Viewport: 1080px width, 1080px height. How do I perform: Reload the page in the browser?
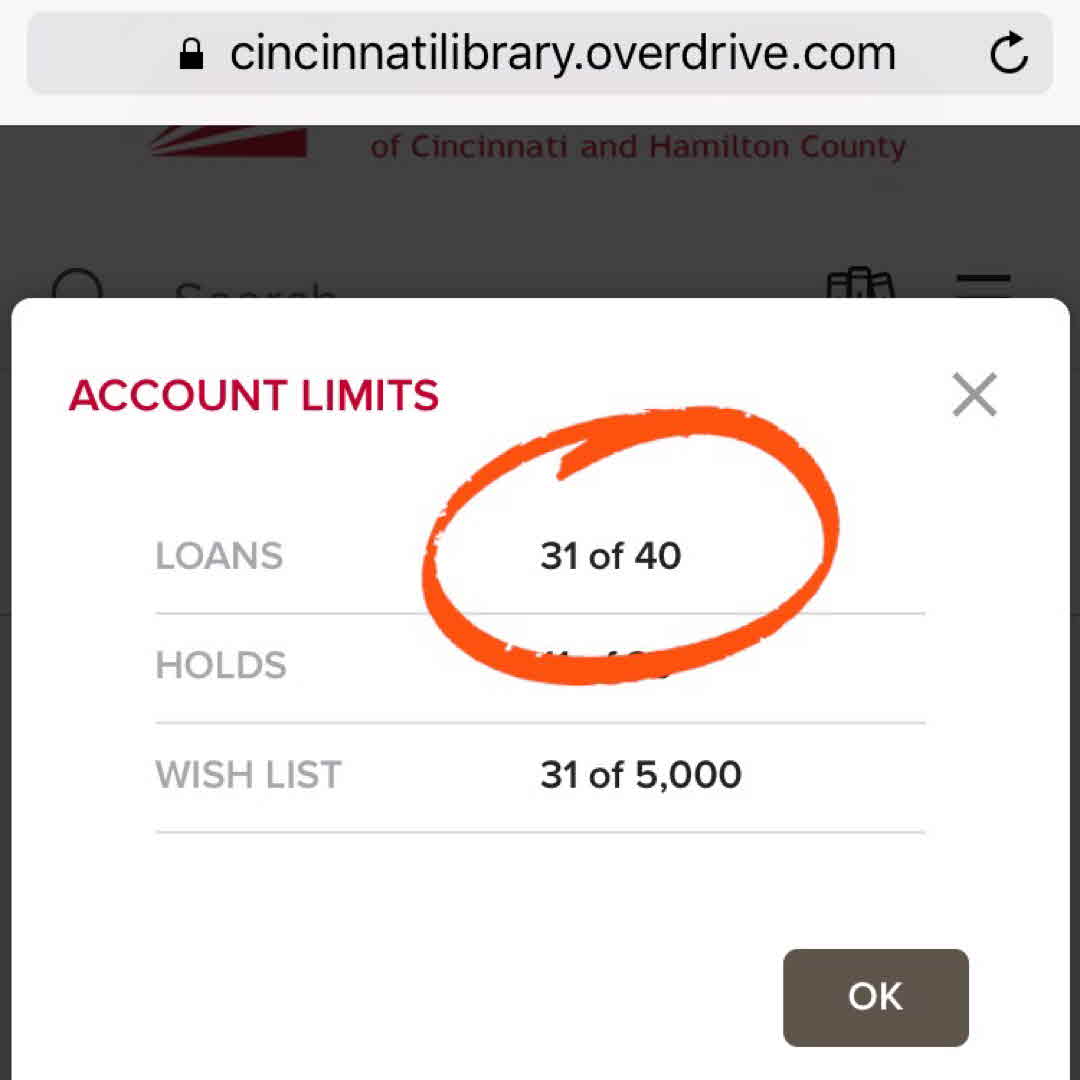point(1008,54)
